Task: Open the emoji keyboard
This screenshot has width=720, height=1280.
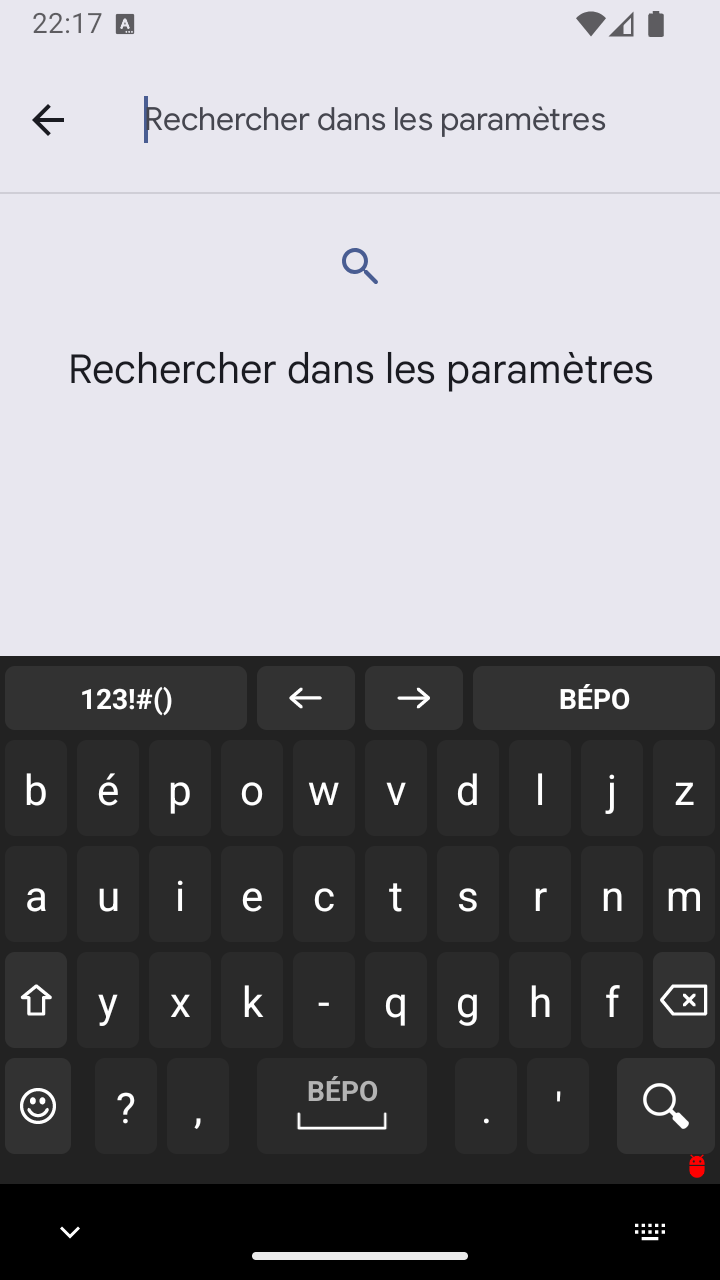Action: (x=38, y=1106)
